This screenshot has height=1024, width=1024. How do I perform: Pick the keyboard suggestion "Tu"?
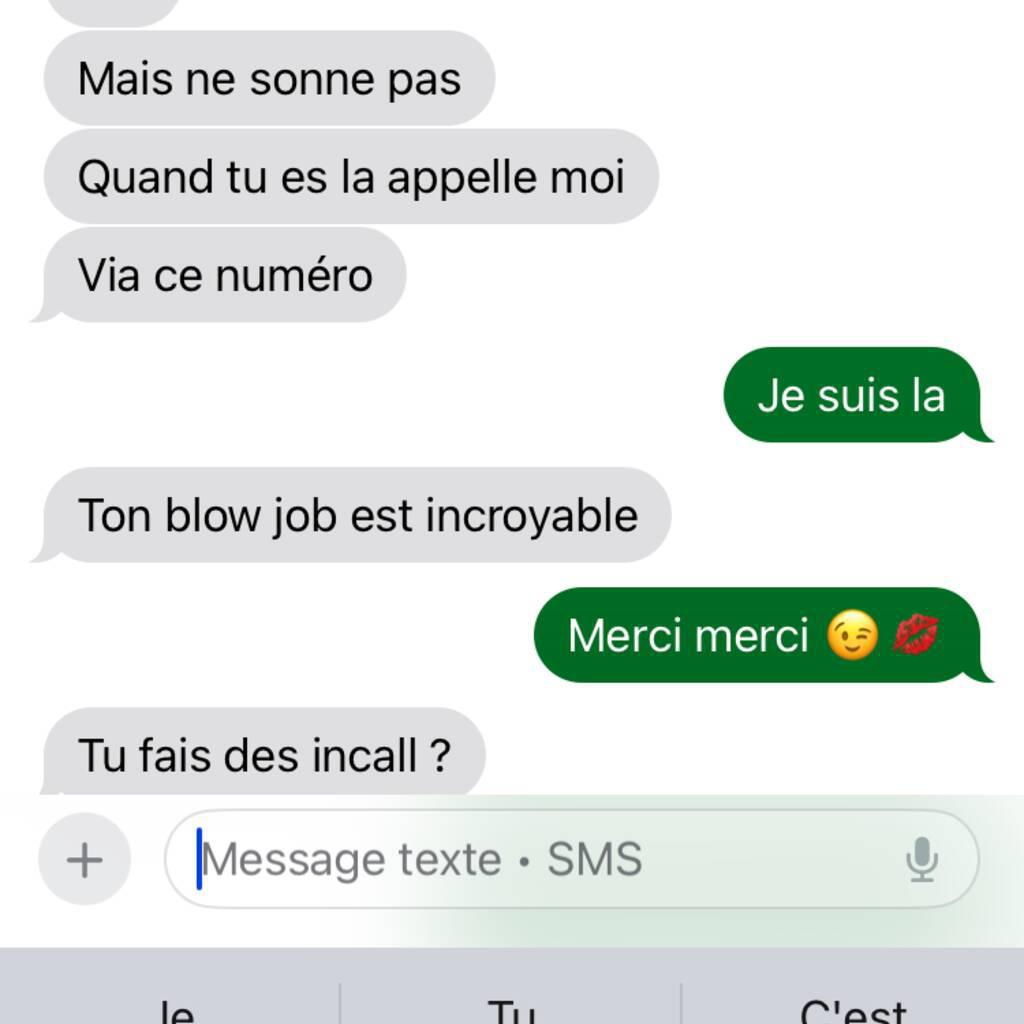click(x=511, y=1008)
